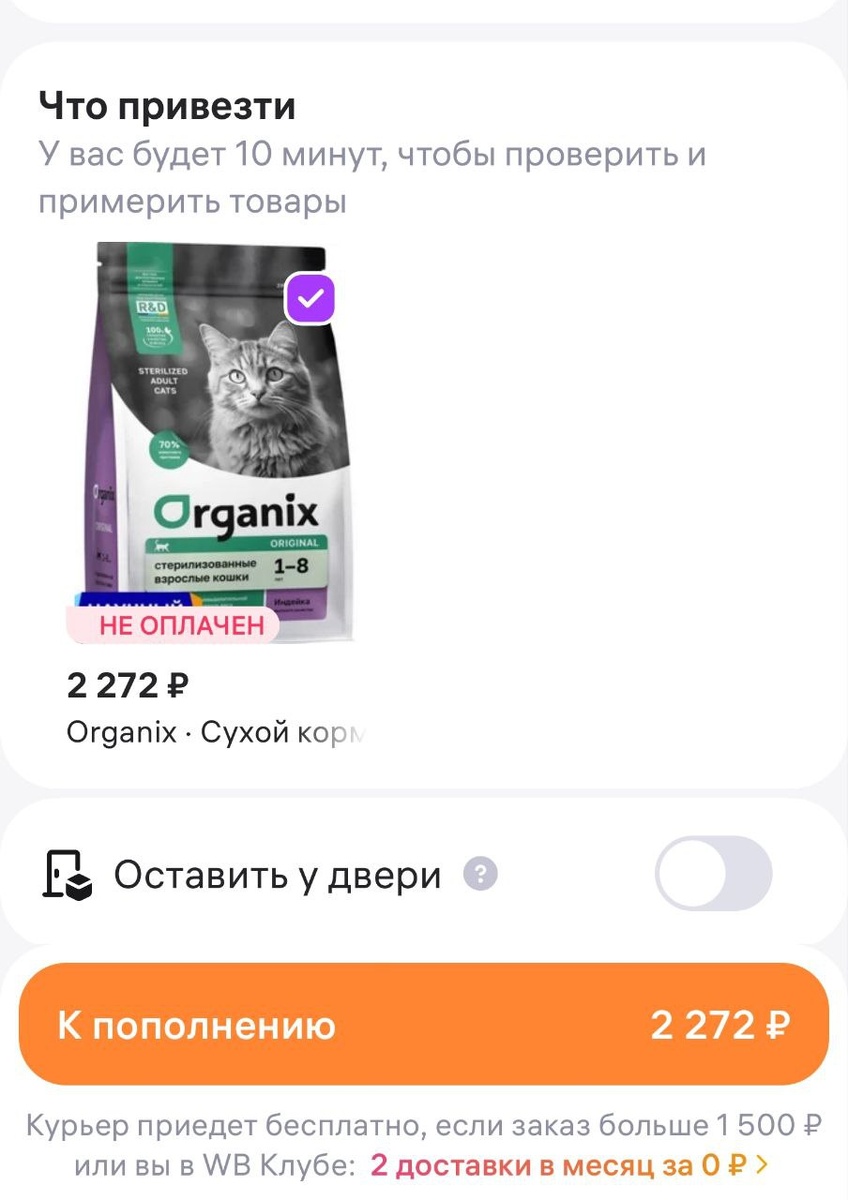
Task: Follow the 2 доставки в месяц за 0 ₽ link
Action: tap(560, 1166)
